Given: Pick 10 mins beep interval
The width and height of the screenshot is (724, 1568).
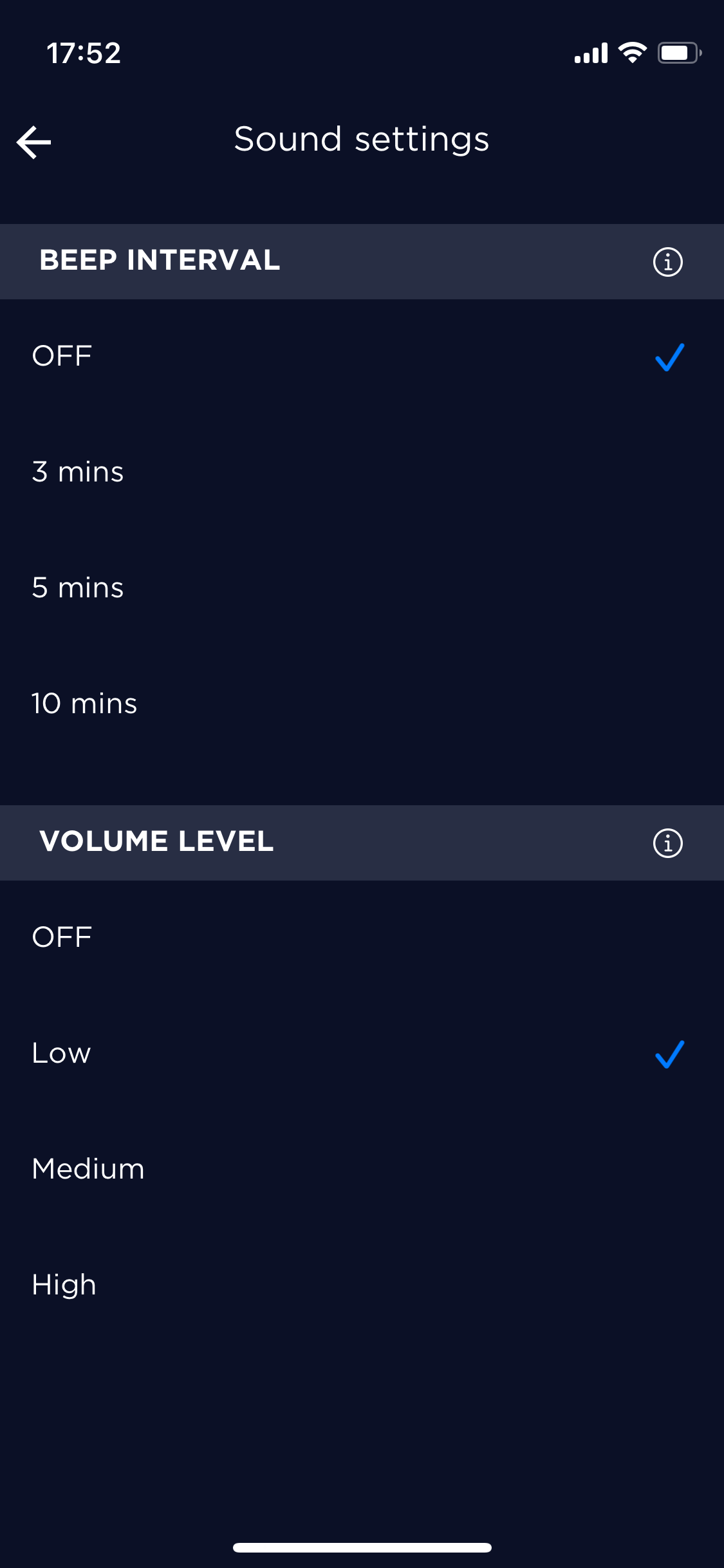Looking at the screenshot, I should click(362, 704).
